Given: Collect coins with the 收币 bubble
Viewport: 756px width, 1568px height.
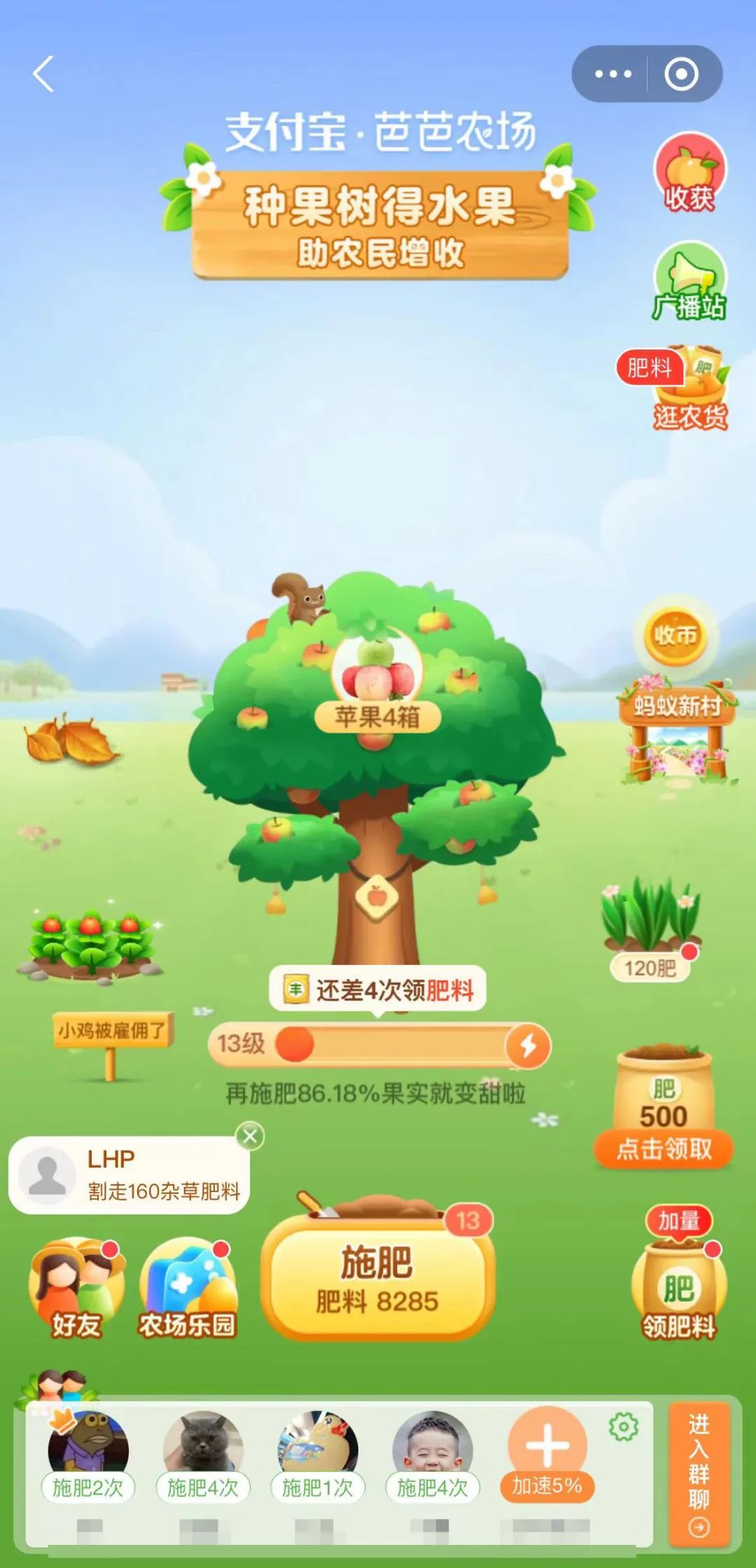Looking at the screenshot, I should [675, 636].
